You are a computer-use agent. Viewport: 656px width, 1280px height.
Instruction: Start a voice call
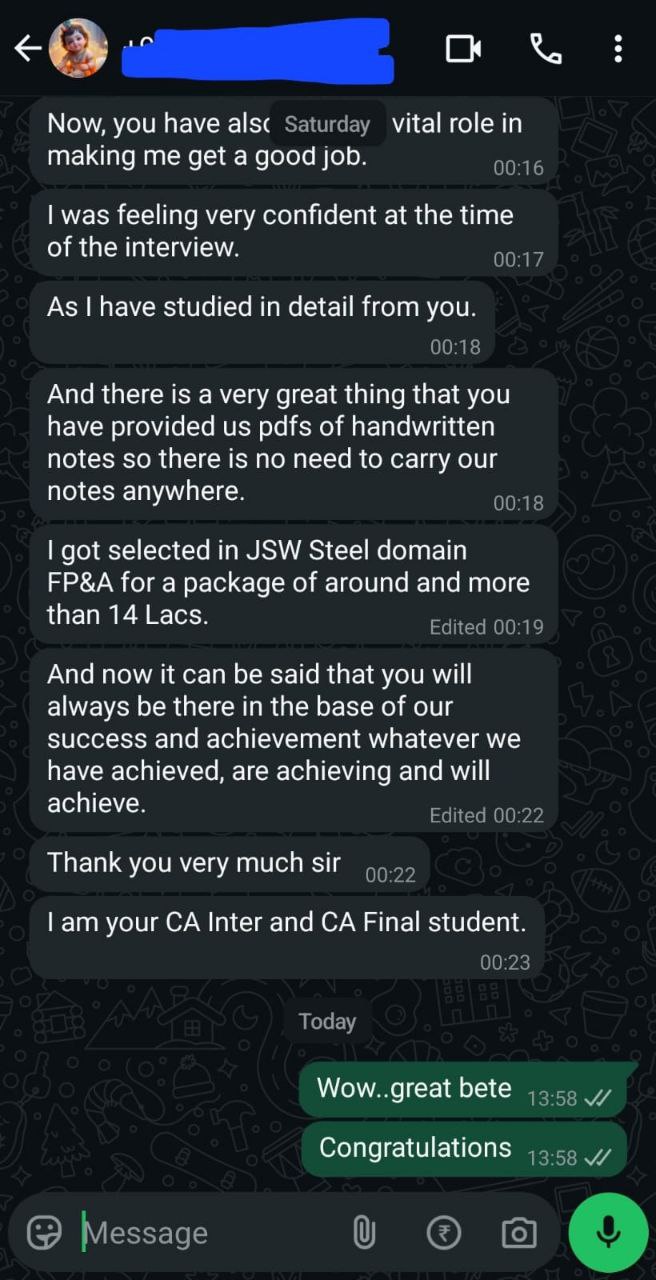click(545, 48)
